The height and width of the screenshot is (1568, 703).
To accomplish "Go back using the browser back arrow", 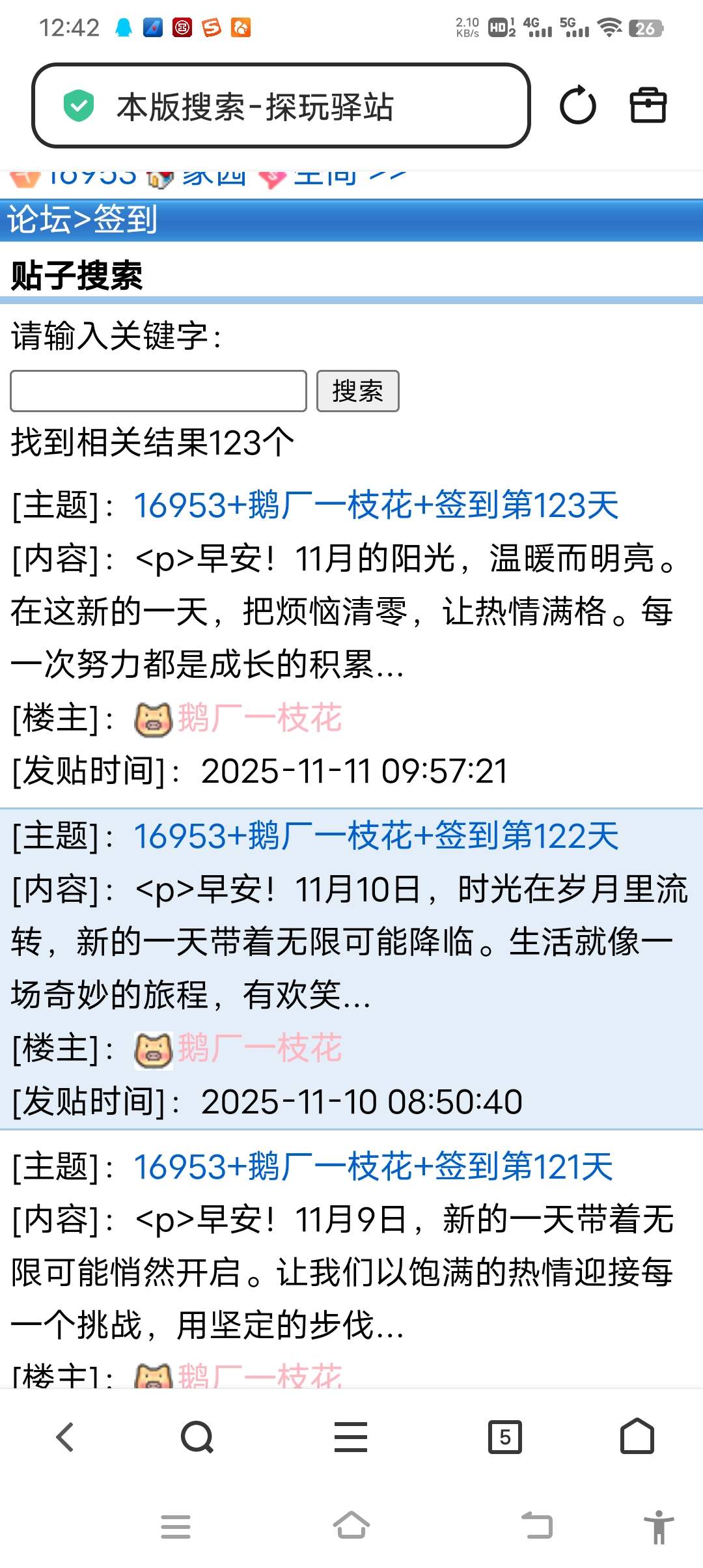I will click(65, 1436).
